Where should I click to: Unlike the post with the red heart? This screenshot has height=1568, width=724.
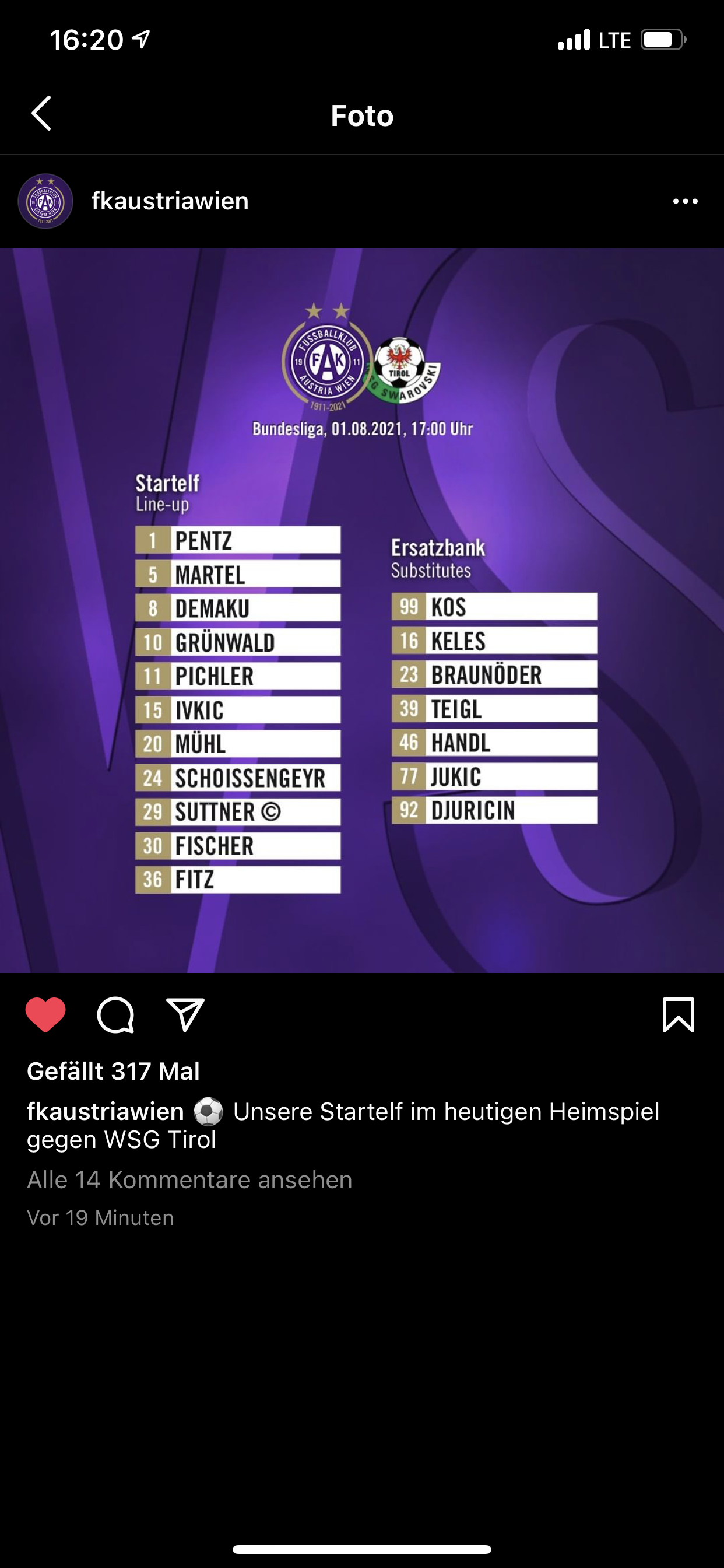45,1014
